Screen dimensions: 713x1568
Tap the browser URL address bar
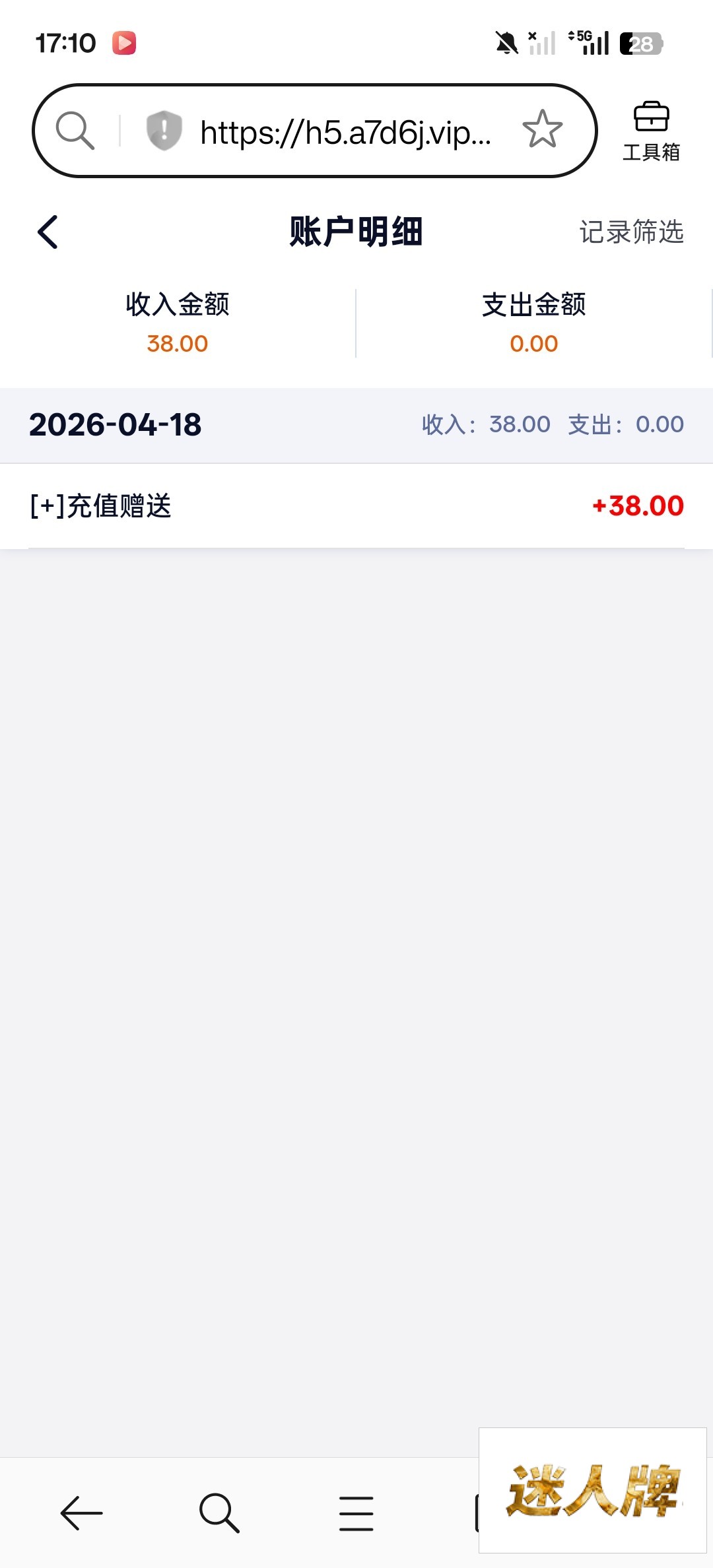[345, 132]
